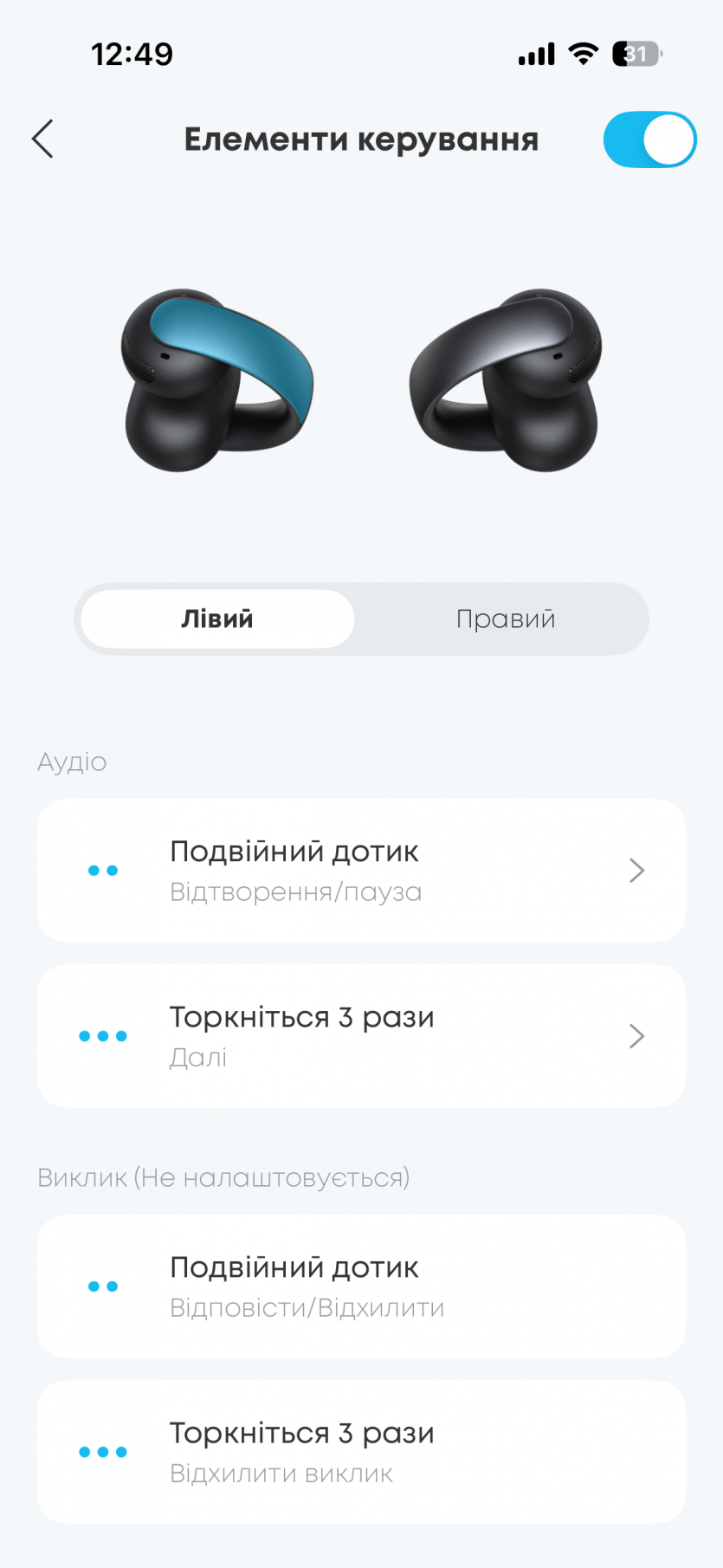Open Торкніться 3 рази Далі setting
The height and width of the screenshot is (1568, 723).
[x=361, y=1035]
